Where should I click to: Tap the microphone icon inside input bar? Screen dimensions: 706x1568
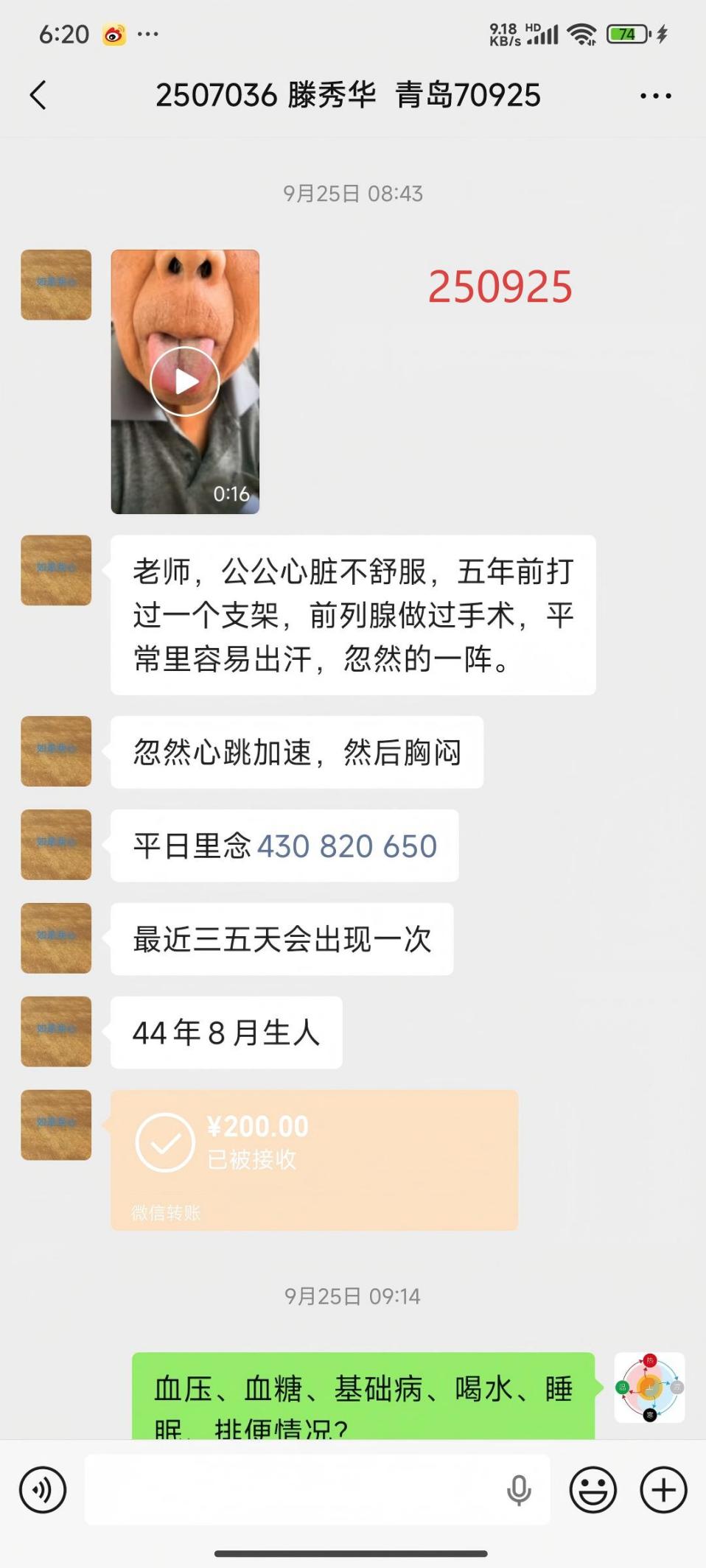tap(520, 1489)
